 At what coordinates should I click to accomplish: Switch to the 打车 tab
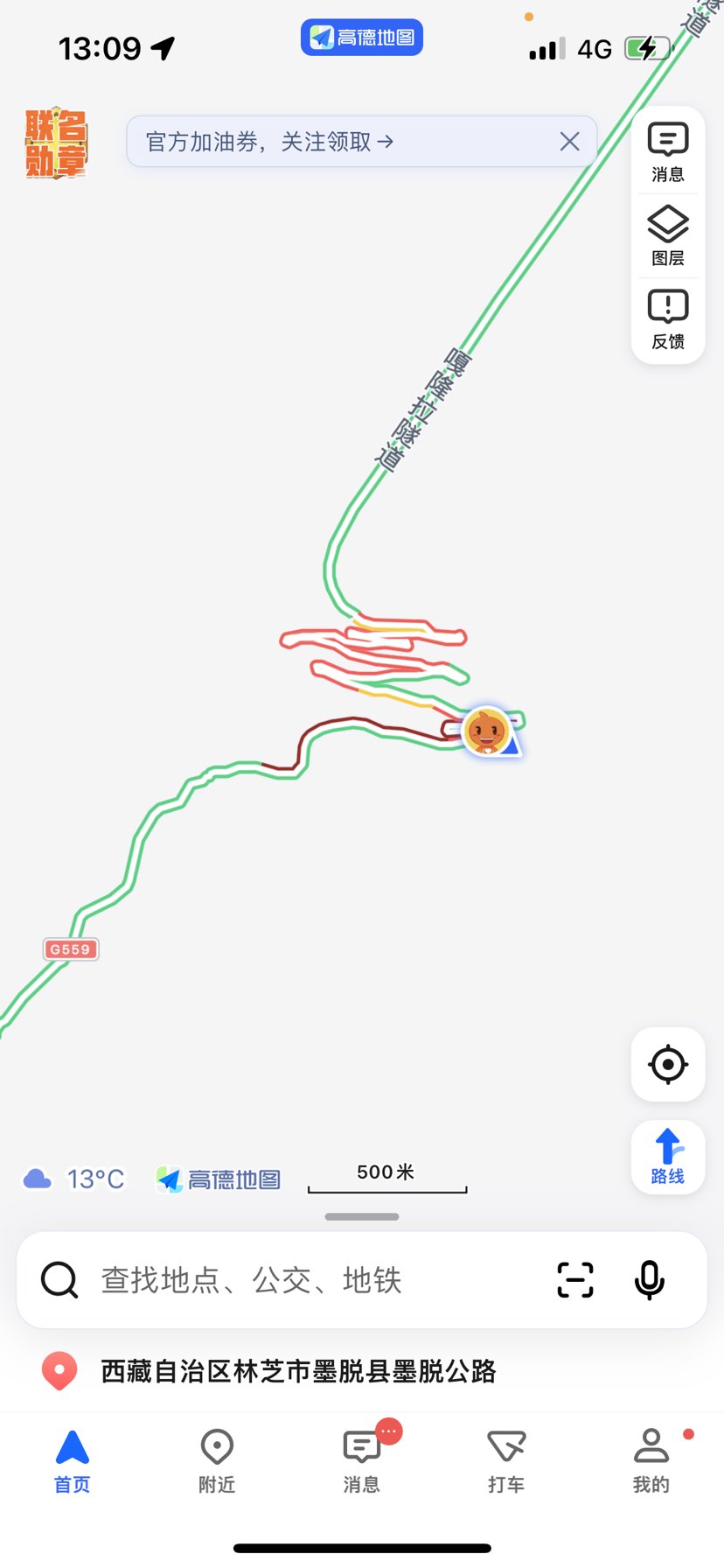coord(506,1460)
